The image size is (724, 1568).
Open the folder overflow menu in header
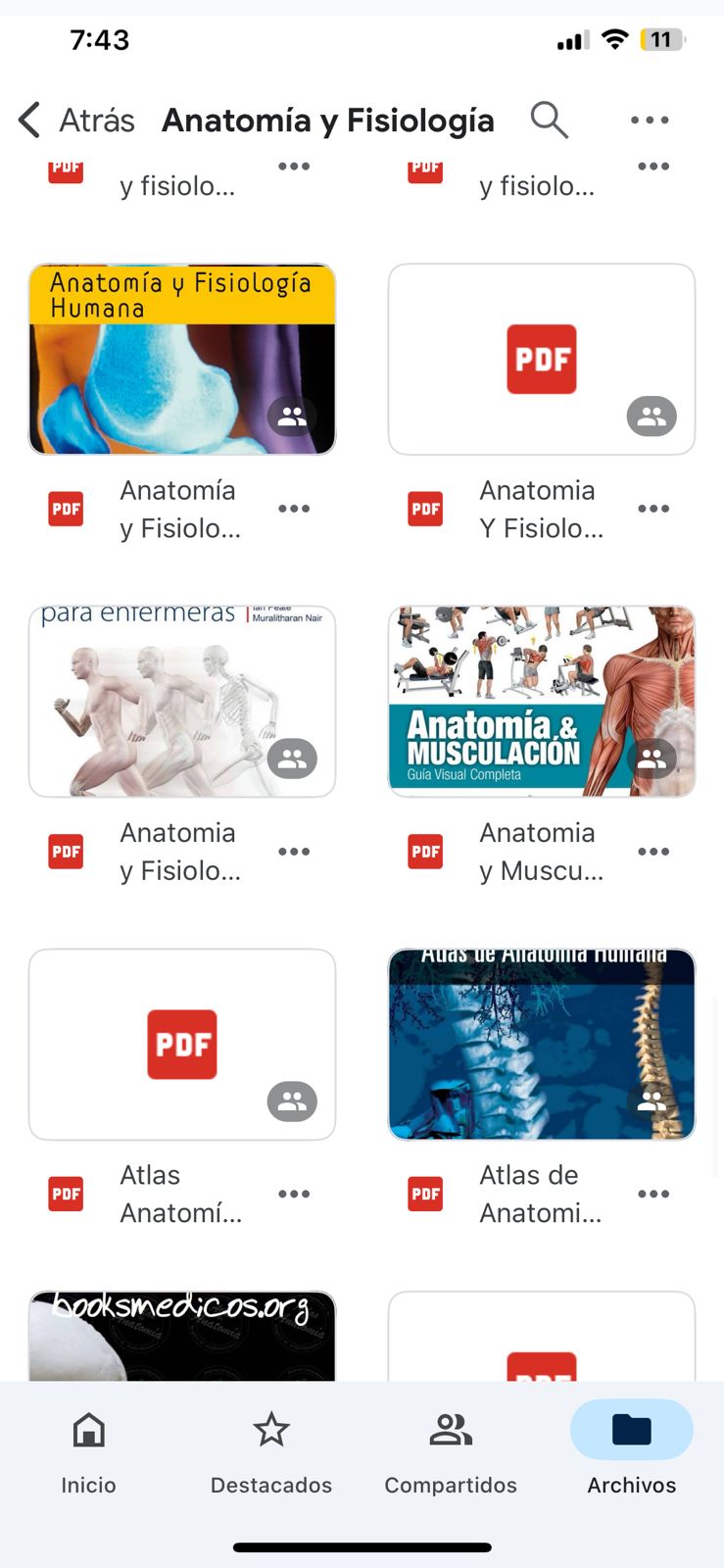(x=650, y=121)
